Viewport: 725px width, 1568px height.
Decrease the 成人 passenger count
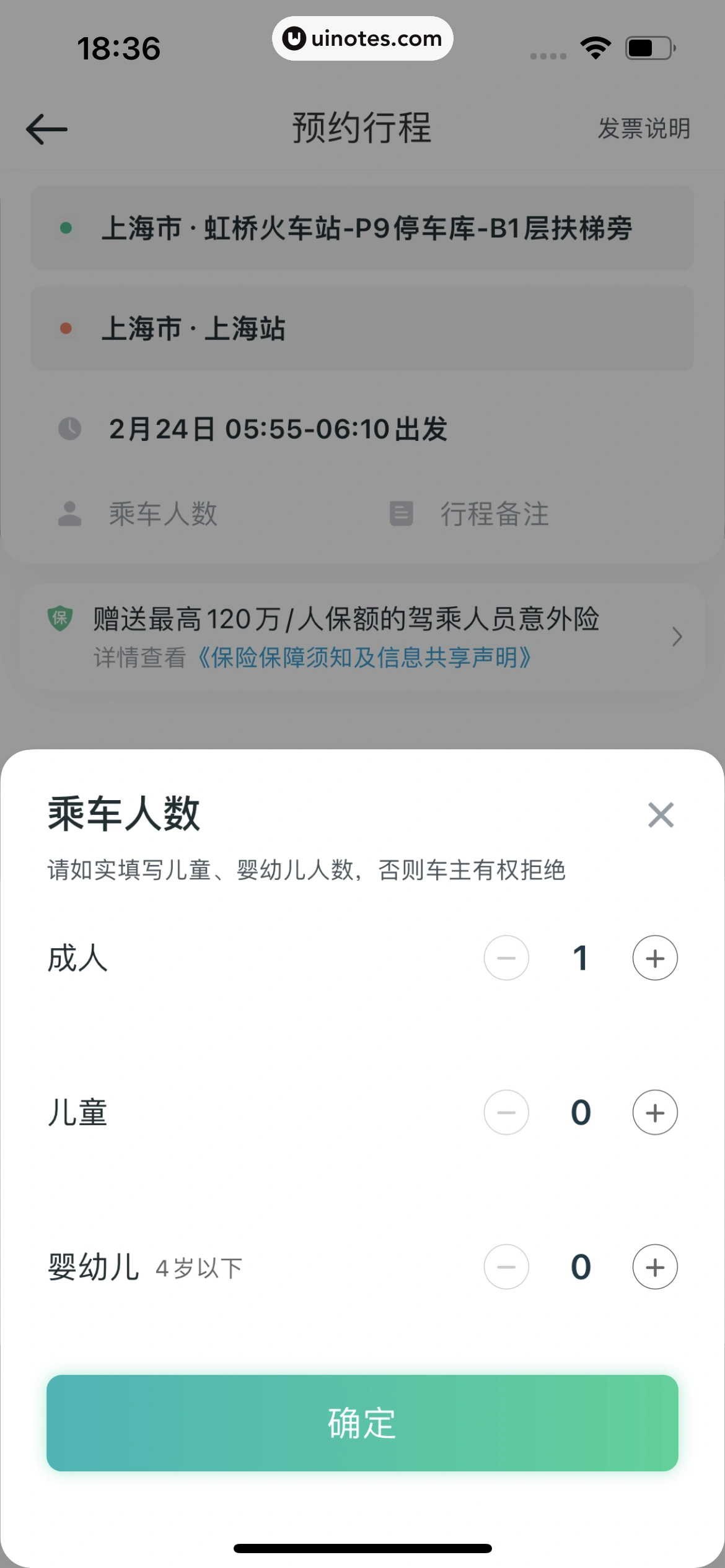(x=506, y=958)
